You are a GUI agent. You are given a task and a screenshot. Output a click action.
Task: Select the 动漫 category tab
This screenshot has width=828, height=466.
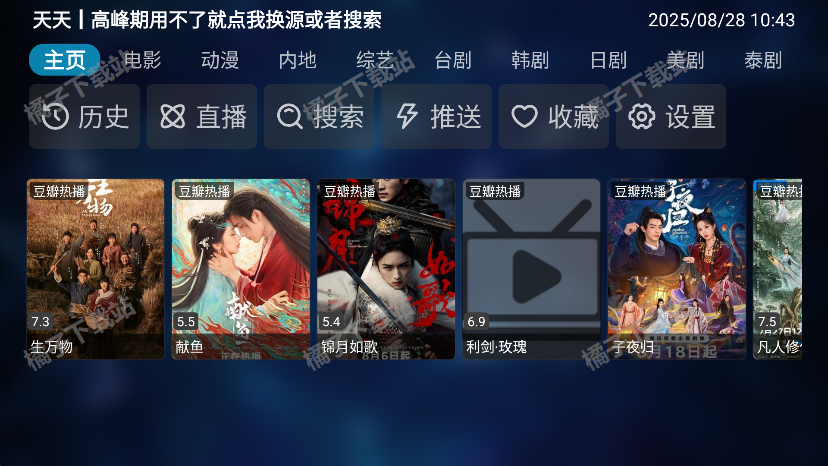pos(220,60)
